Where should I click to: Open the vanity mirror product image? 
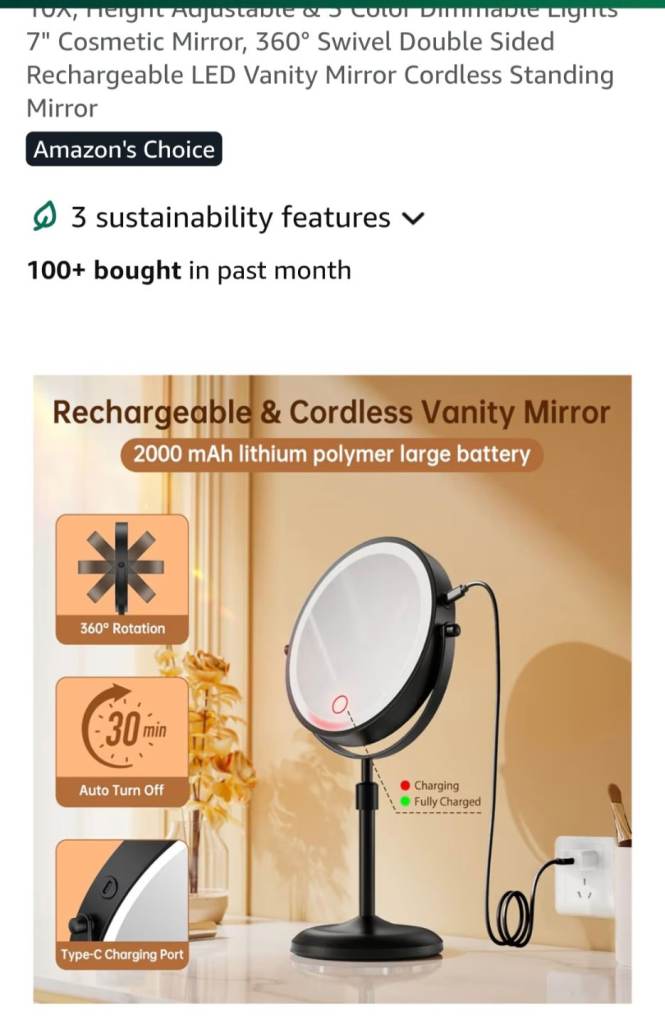pyautogui.click(x=332, y=688)
